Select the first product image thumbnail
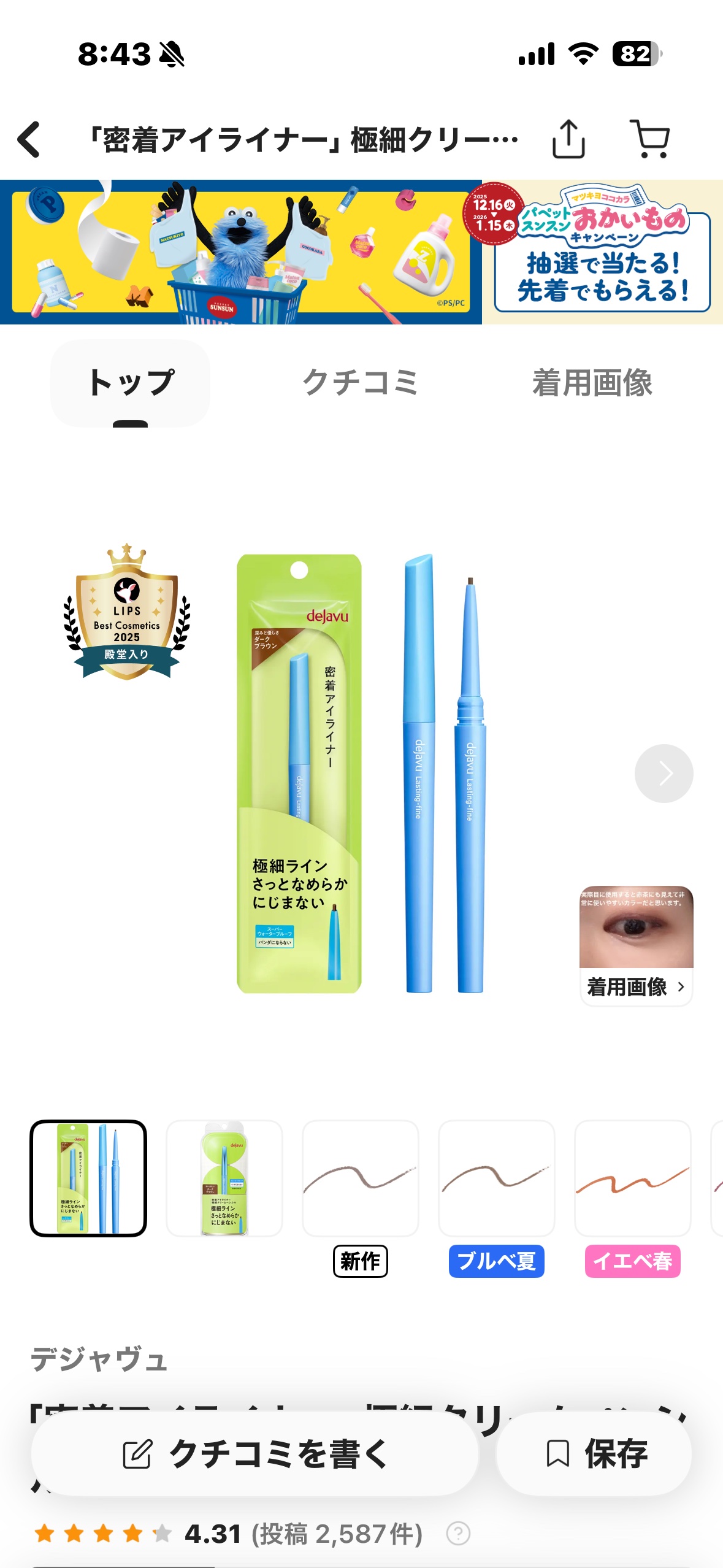723x1568 pixels. 88,1178
